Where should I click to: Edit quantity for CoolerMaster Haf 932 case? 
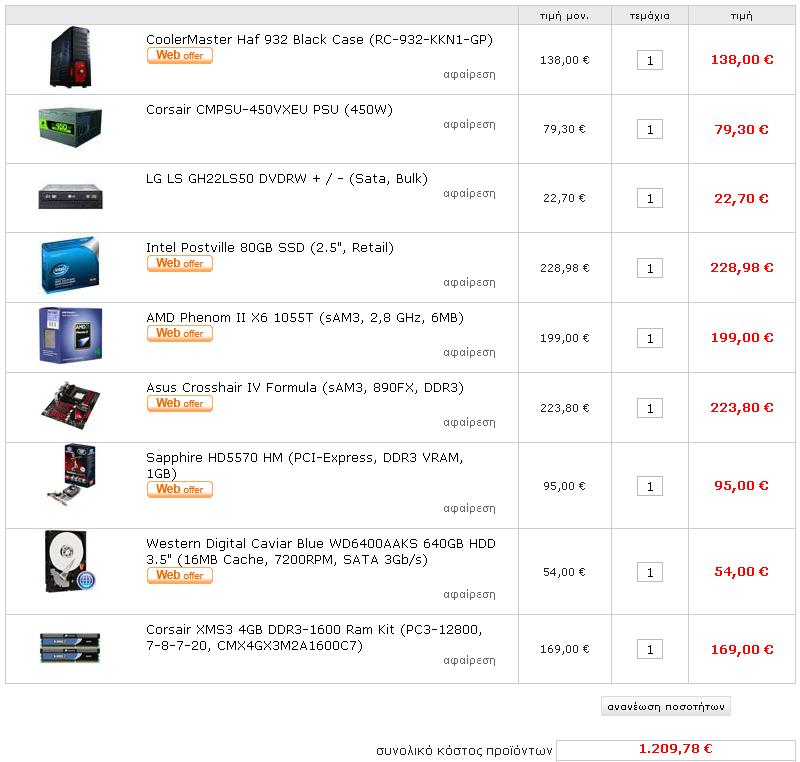[649, 60]
